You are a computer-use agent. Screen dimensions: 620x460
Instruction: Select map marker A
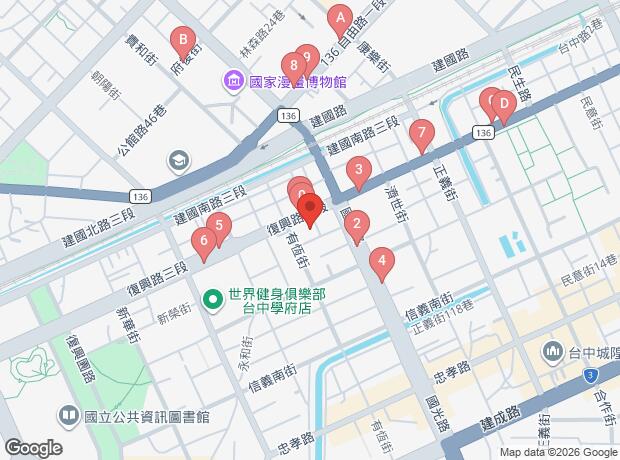coord(340,18)
